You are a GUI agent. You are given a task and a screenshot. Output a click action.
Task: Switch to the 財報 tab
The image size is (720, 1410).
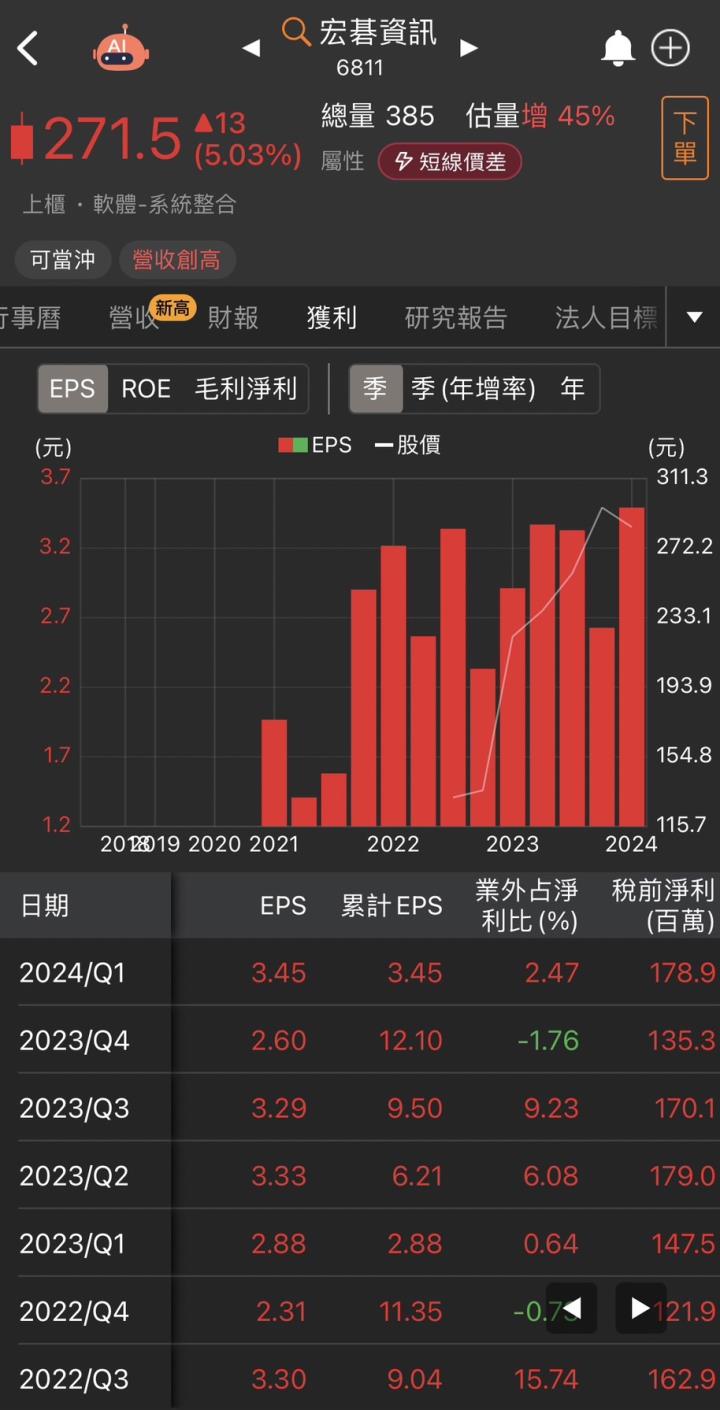coord(232,317)
